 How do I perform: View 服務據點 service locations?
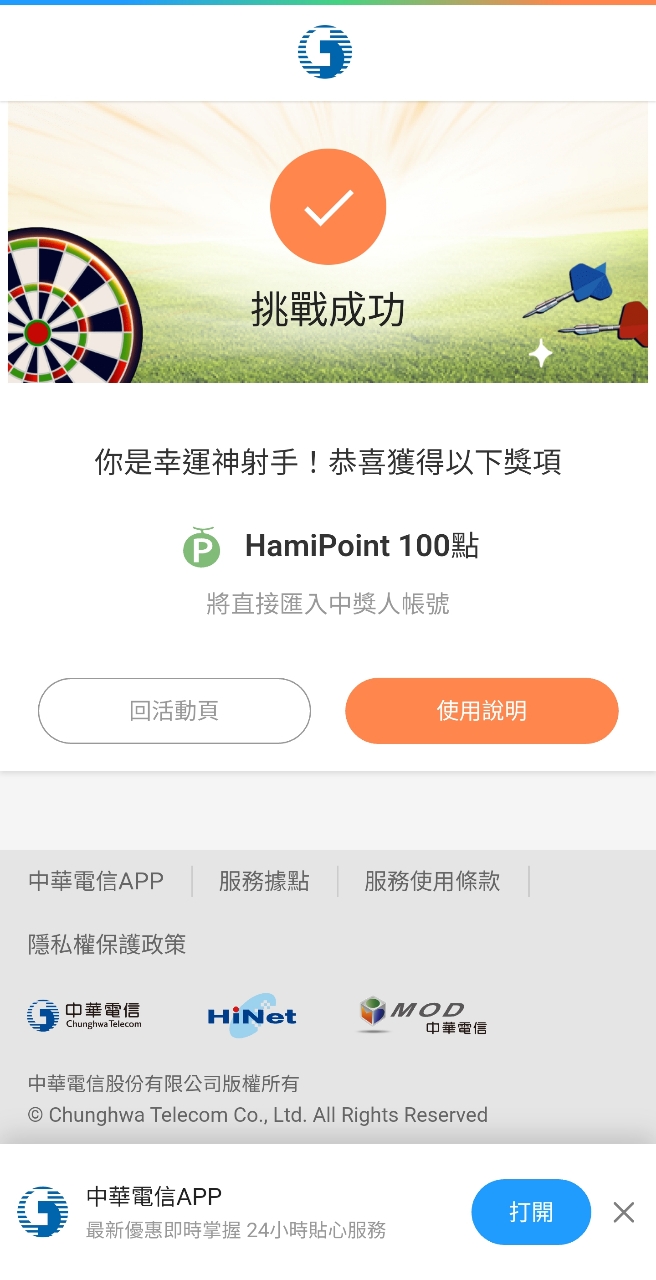tap(264, 881)
